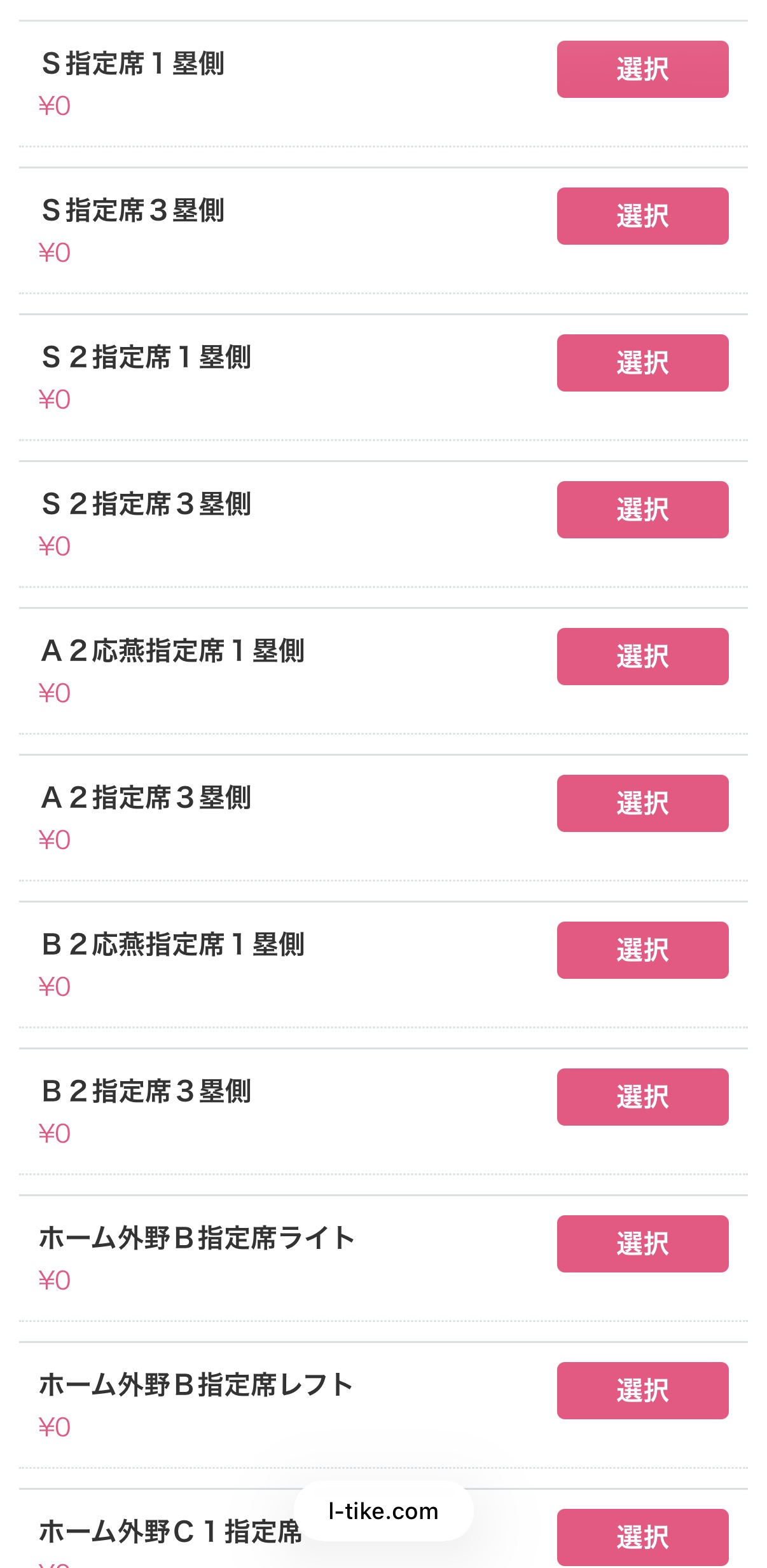This screenshot has height=1568, width=767.
Task: Select Ｂ２指定席３塁側 seat type
Action: [642, 1097]
